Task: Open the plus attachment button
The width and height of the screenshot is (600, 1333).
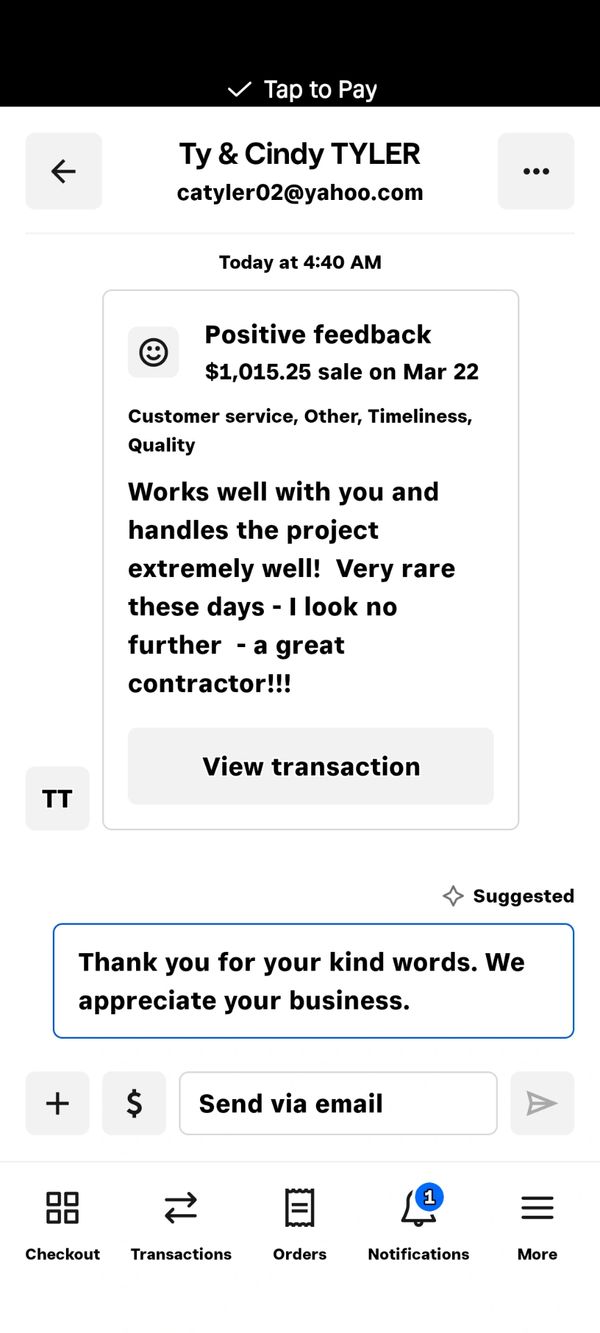Action: pos(57,1103)
